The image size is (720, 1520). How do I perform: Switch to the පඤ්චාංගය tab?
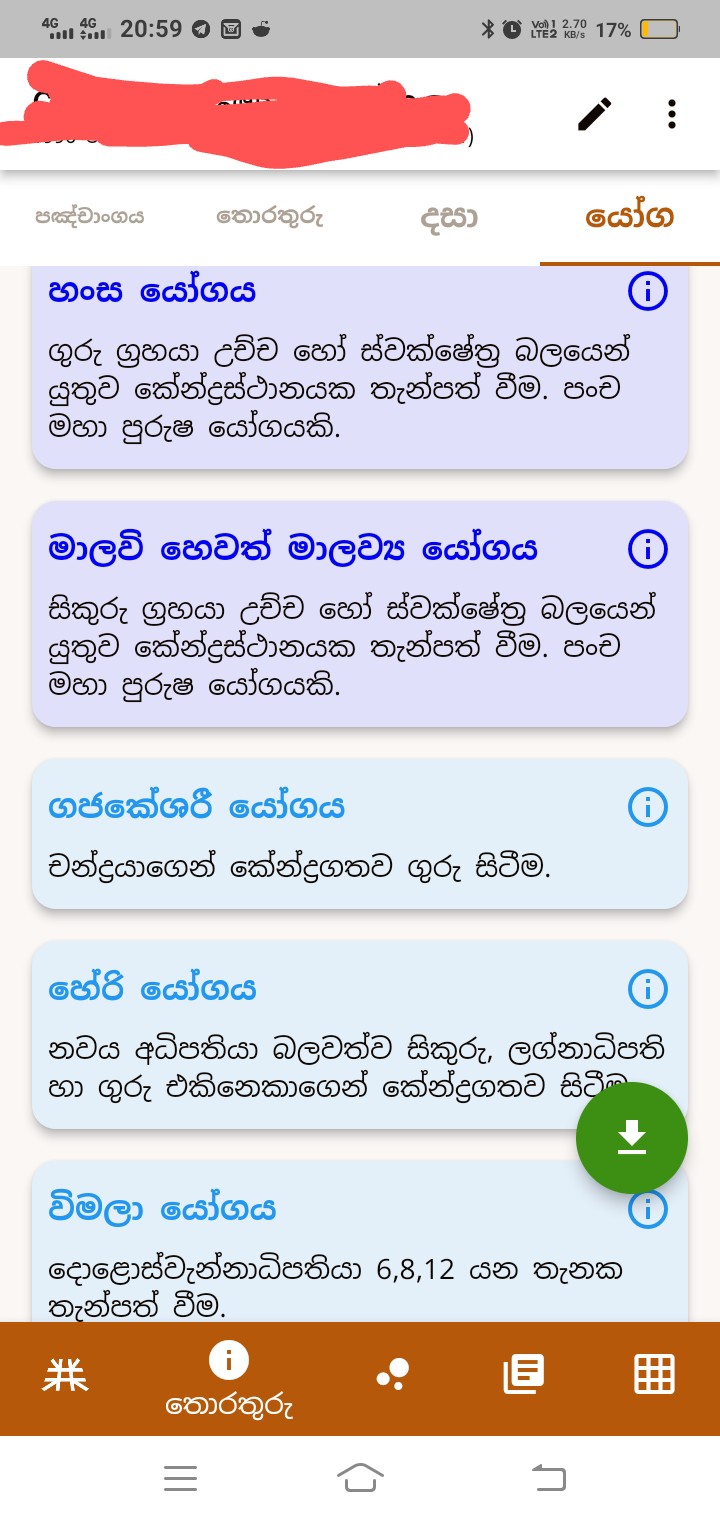[90, 217]
